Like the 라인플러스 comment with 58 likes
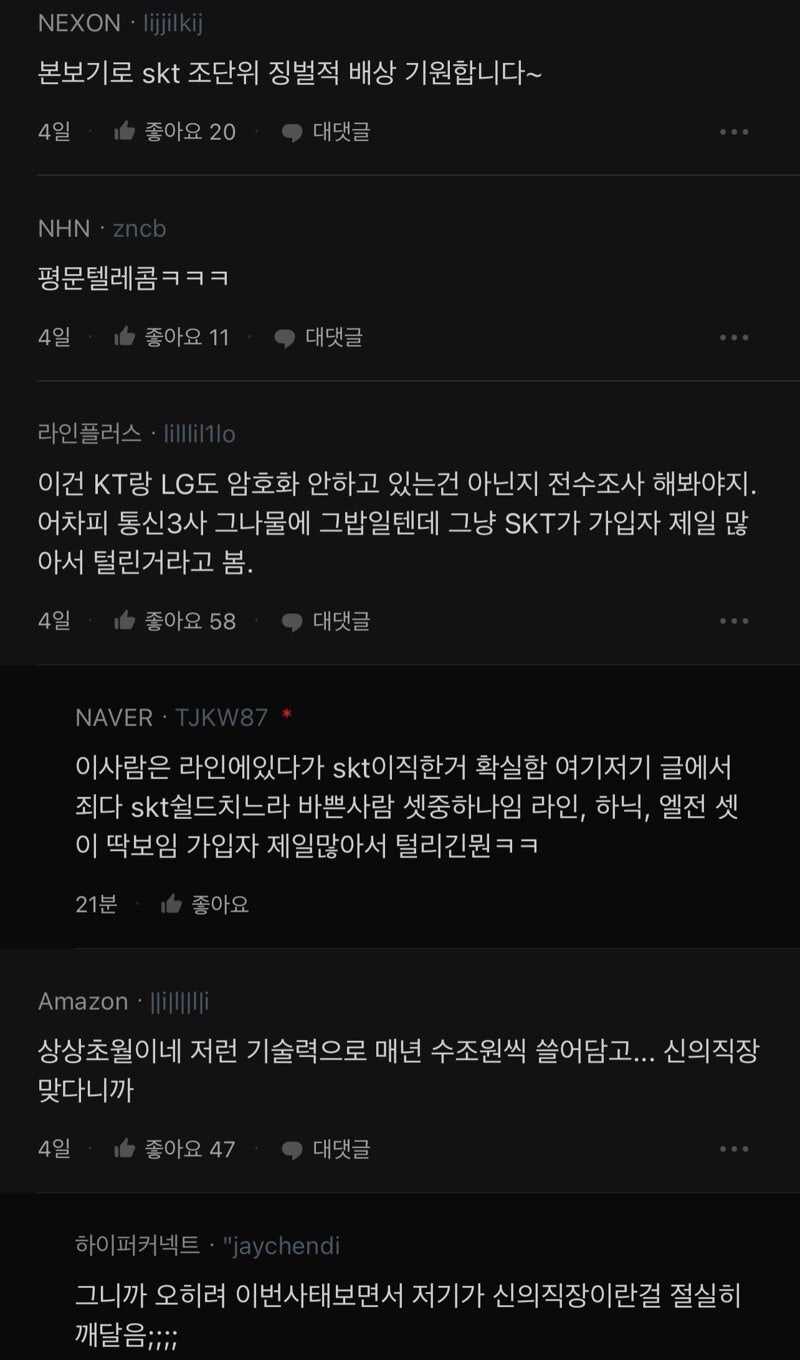 click(x=175, y=621)
